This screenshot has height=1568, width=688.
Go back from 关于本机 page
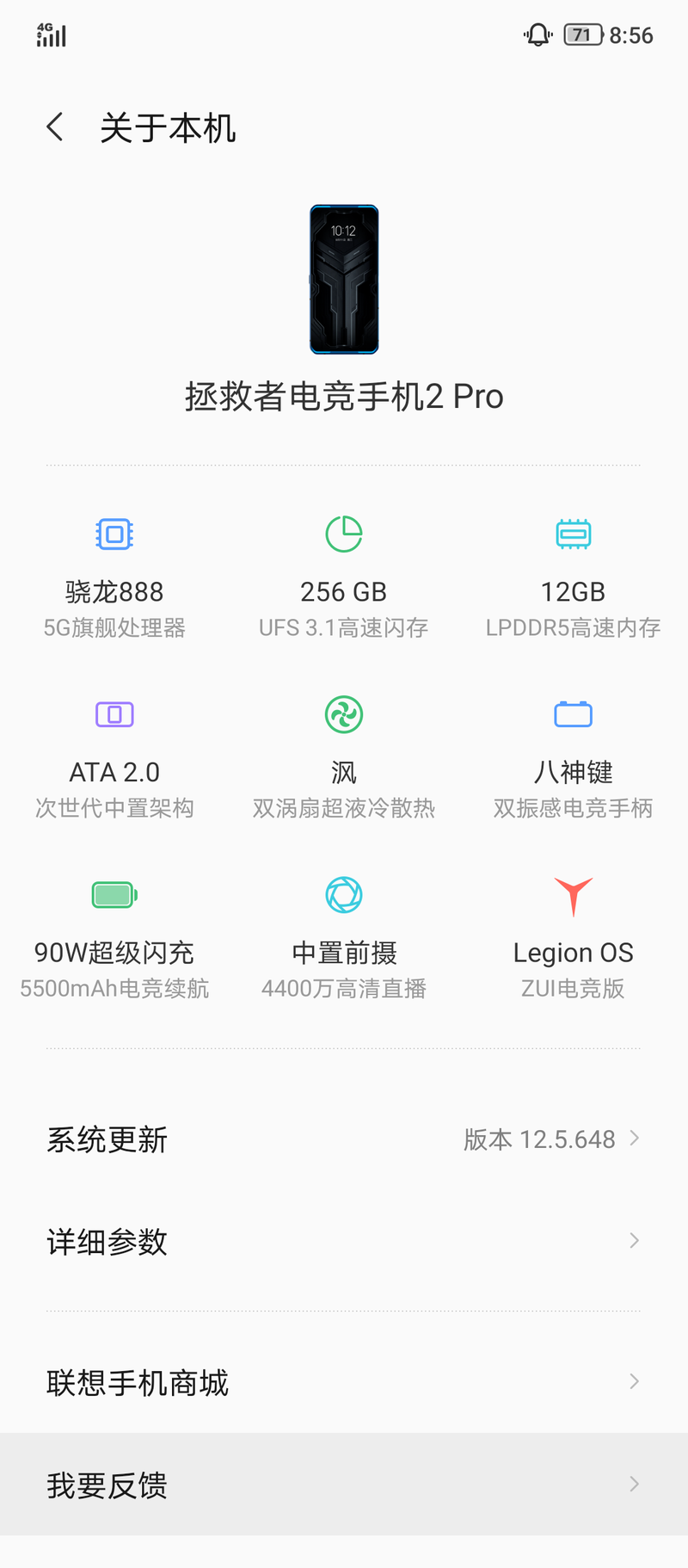[x=55, y=127]
